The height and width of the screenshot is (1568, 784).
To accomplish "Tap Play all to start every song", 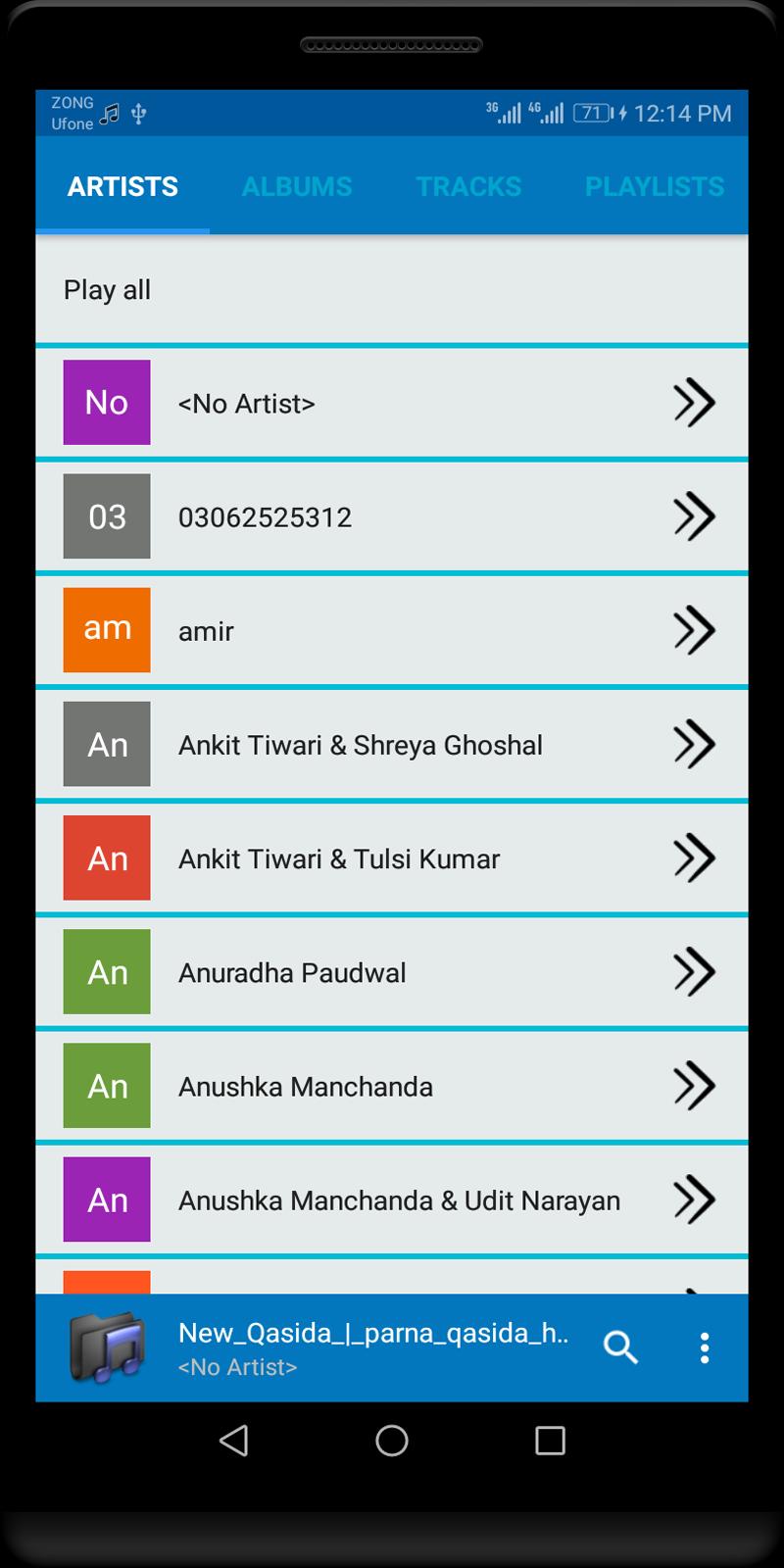I will tap(108, 290).
